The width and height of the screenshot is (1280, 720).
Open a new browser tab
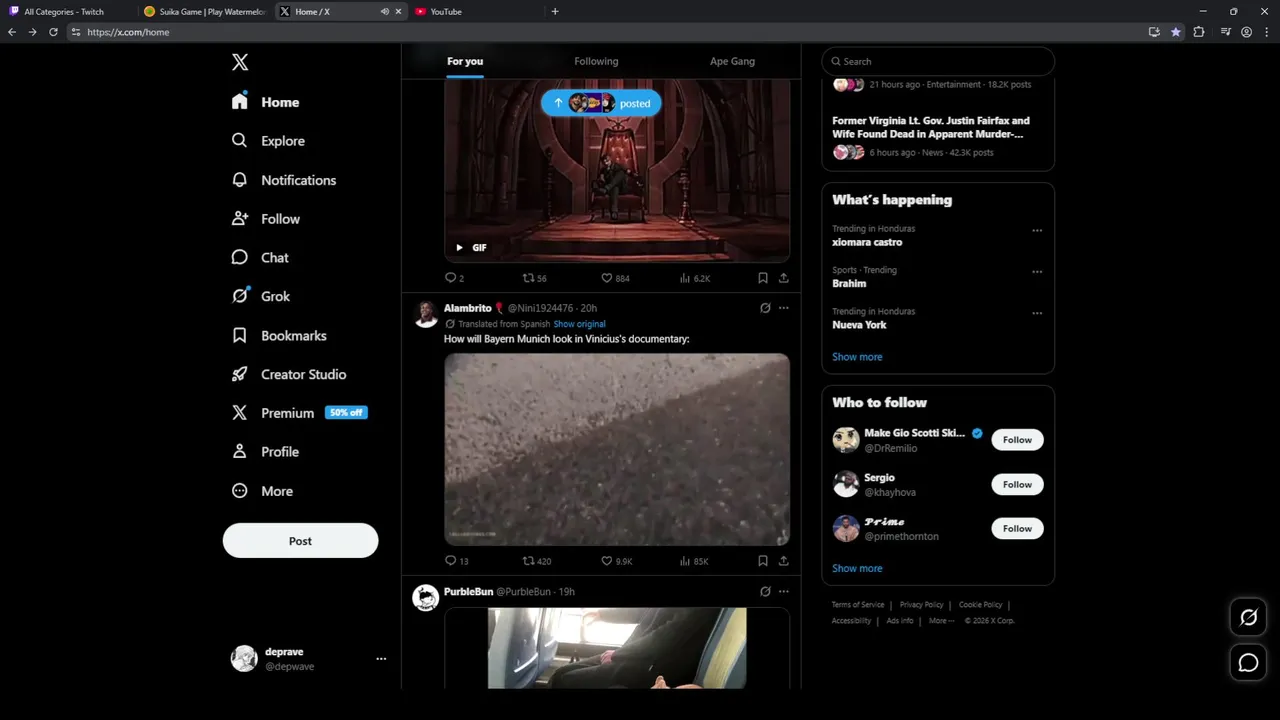(x=555, y=11)
